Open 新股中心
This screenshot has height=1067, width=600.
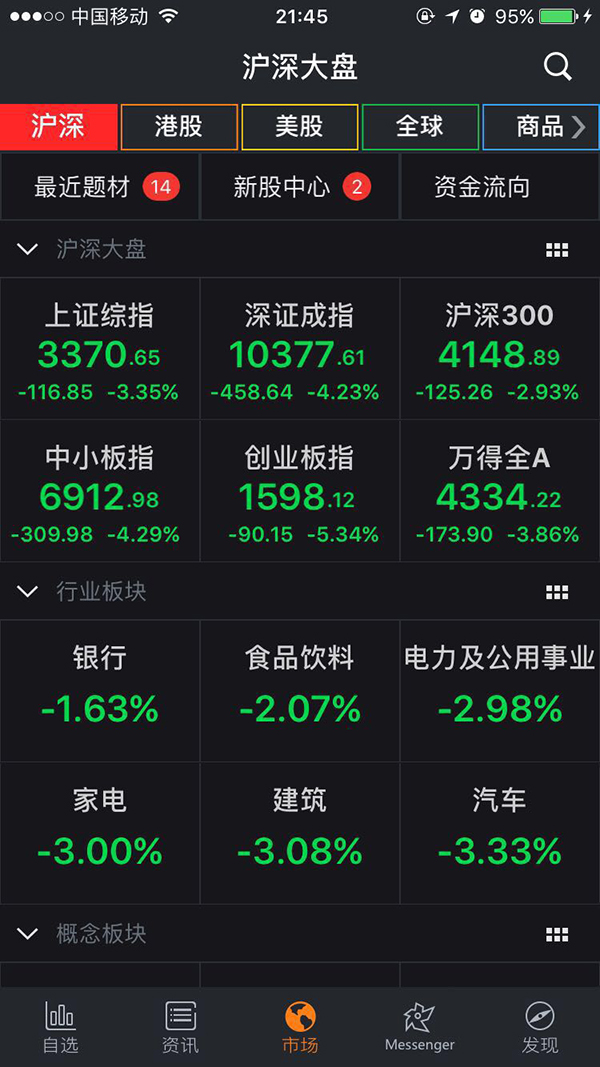(300, 187)
